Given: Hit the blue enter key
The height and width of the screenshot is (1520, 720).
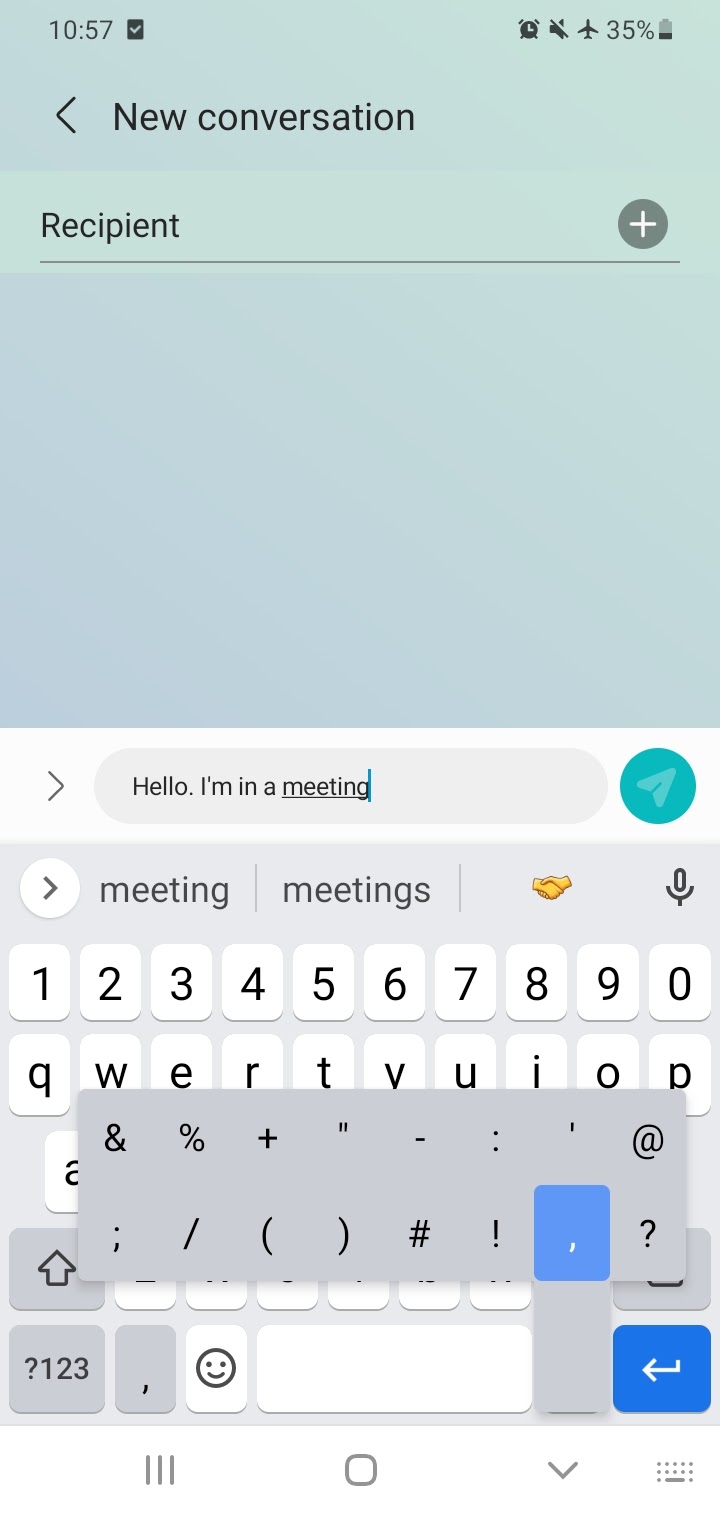Looking at the screenshot, I should 661,1369.
